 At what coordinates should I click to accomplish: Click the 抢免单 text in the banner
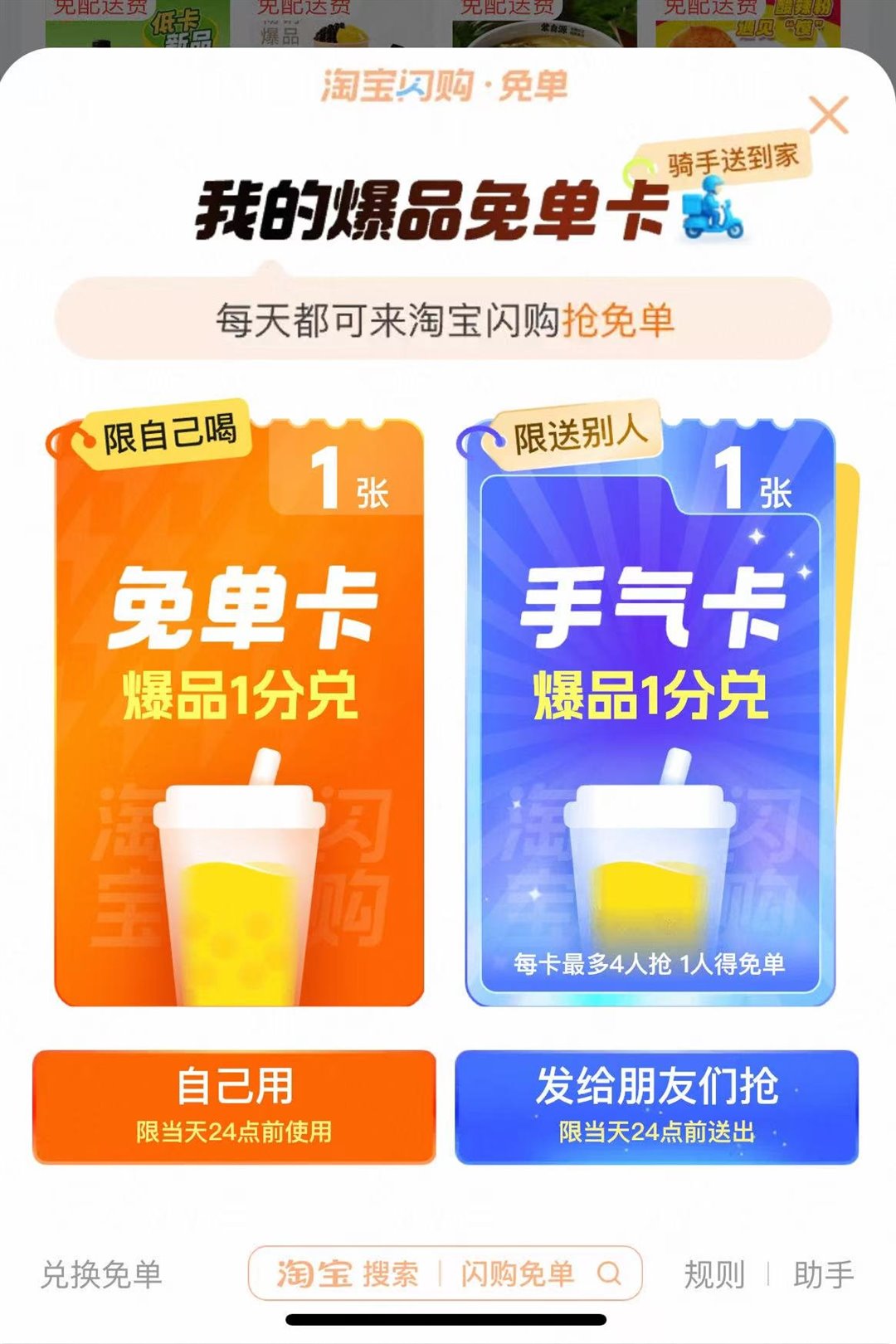point(622,319)
